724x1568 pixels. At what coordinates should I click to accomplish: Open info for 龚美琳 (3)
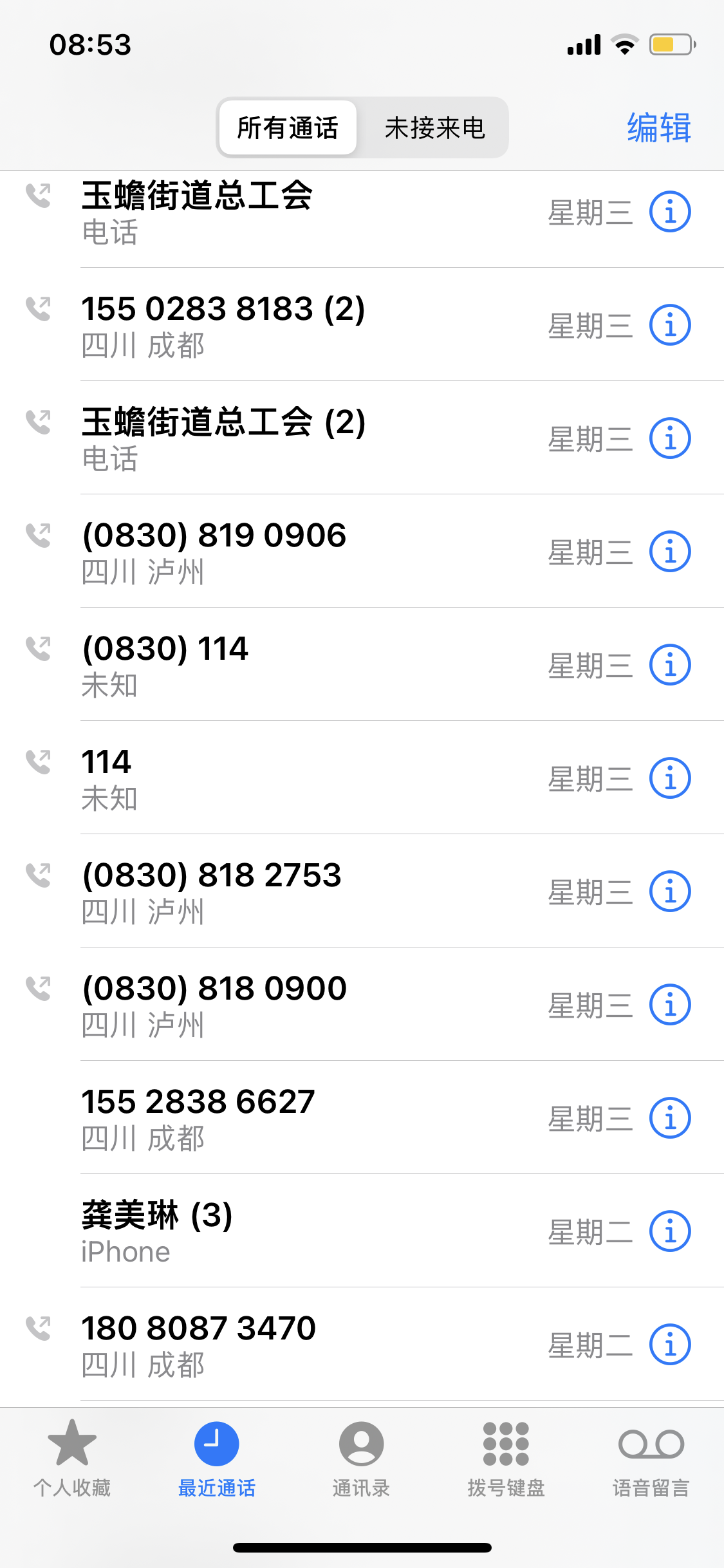pos(670,1231)
